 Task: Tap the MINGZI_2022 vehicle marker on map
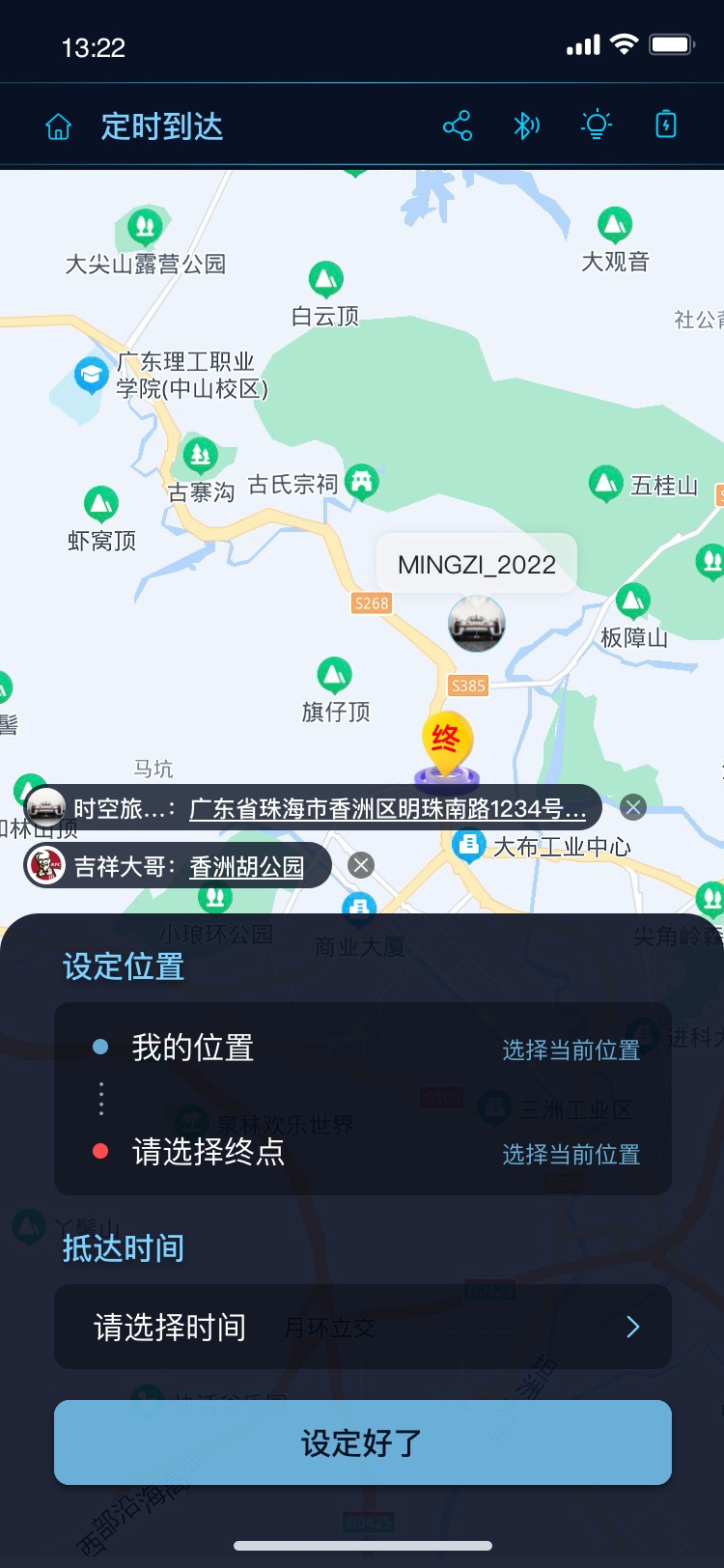pos(477,623)
